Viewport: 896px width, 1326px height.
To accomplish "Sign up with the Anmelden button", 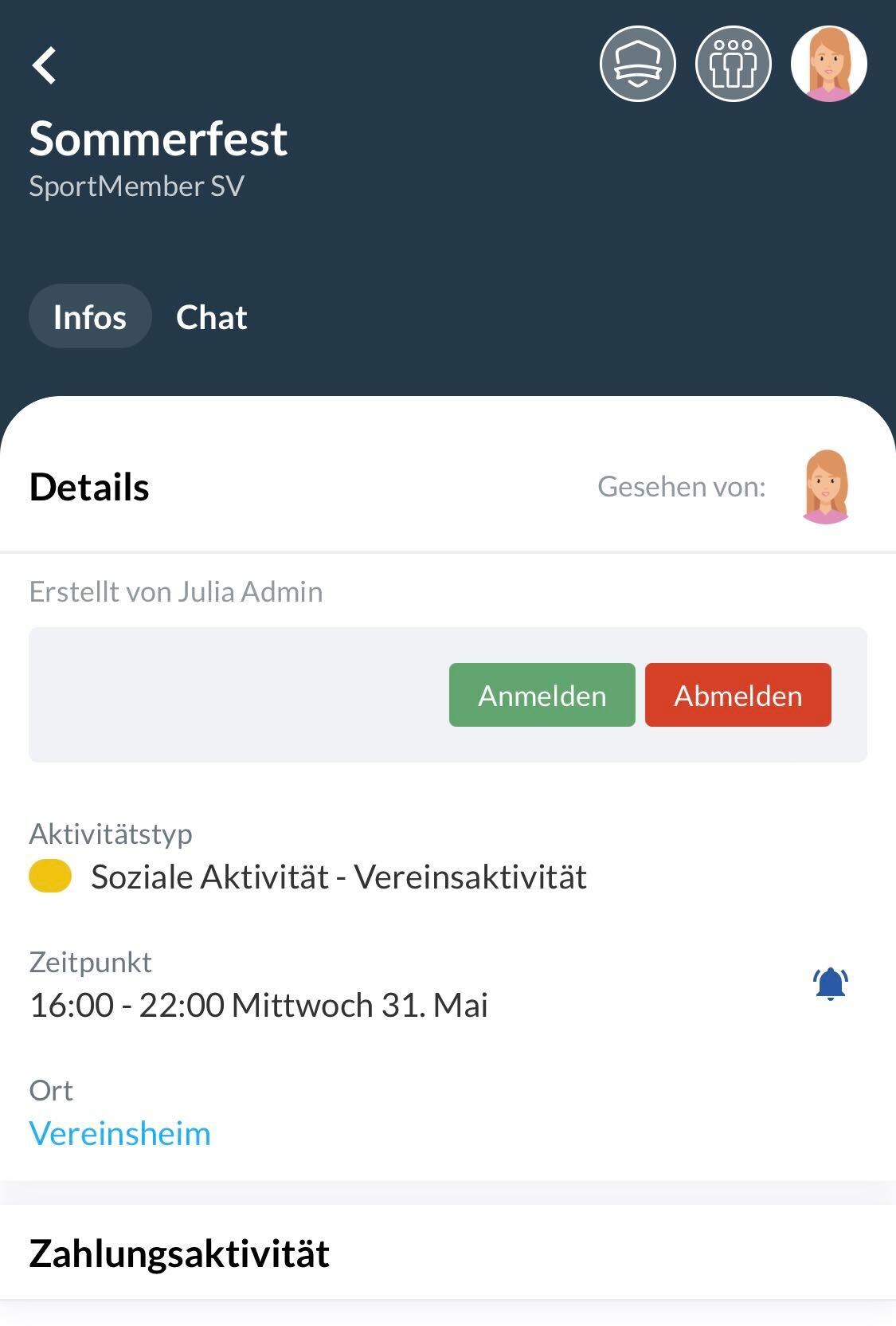I will click(542, 695).
